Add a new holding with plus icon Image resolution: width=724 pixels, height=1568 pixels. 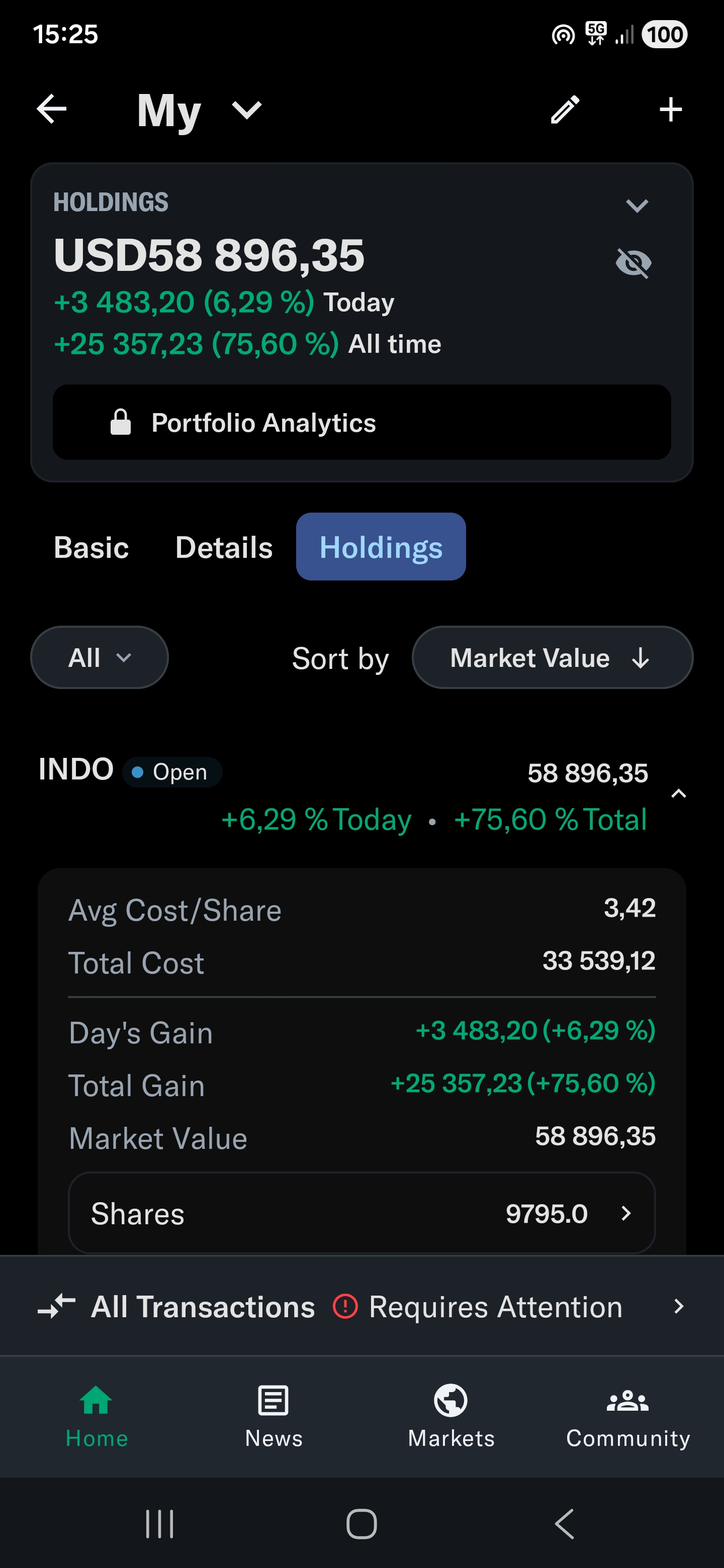pyautogui.click(x=670, y=110)
